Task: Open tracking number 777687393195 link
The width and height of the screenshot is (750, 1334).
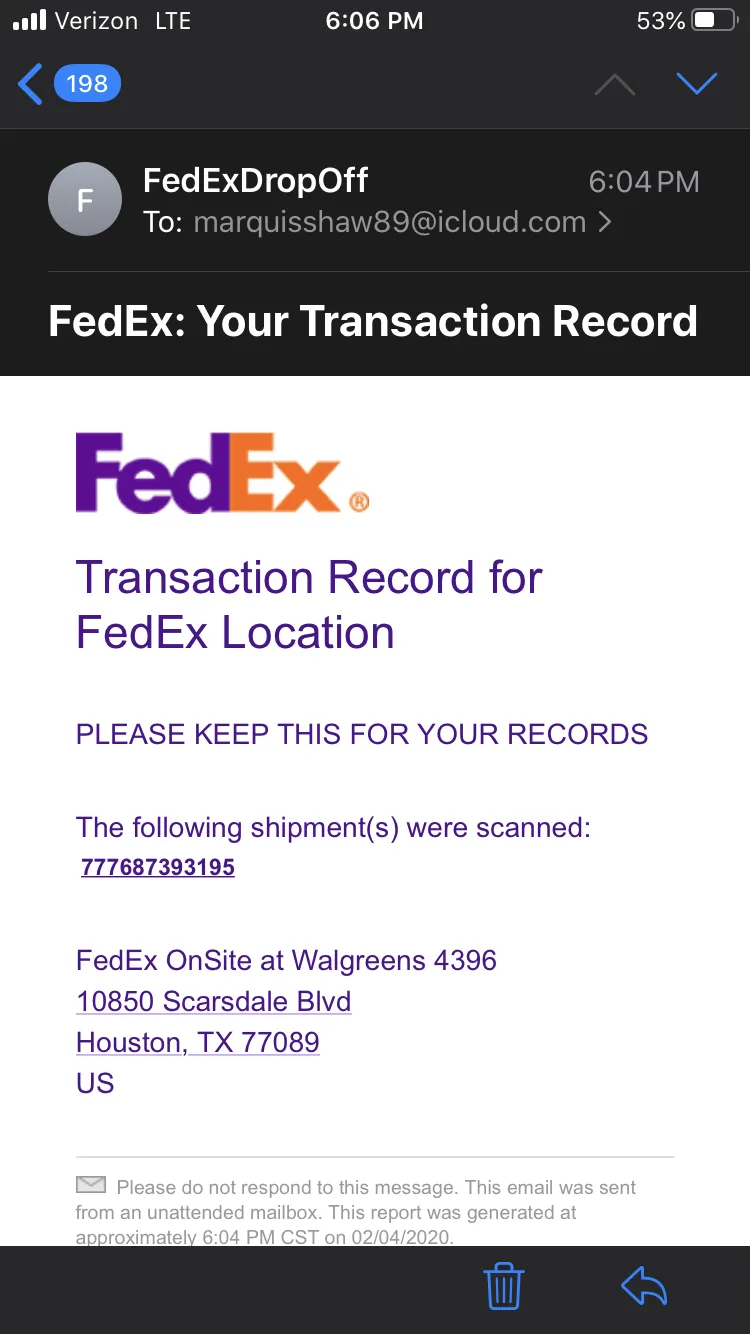Action: 158,867
